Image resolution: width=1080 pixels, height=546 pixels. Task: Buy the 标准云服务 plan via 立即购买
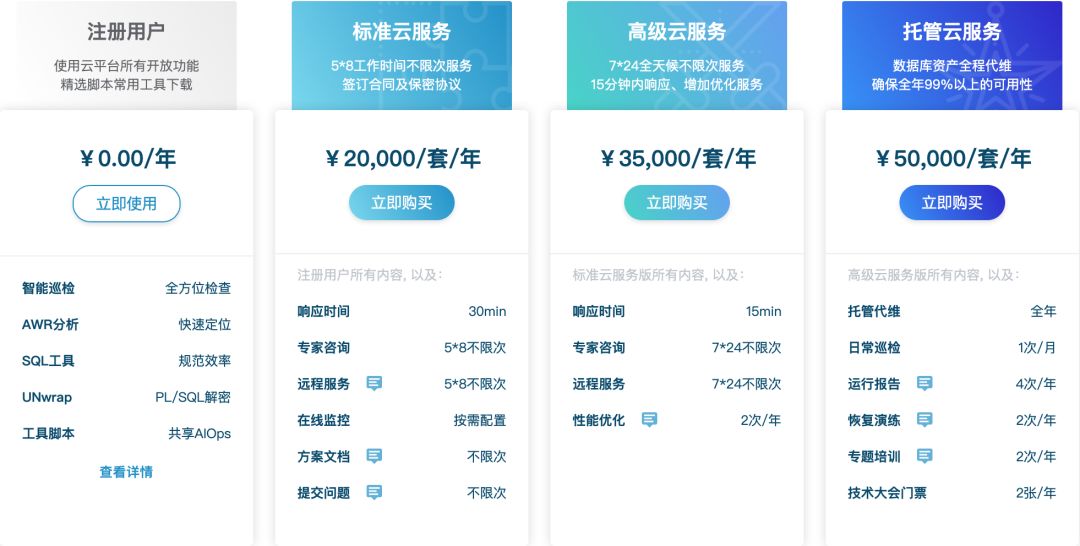click(401, 202)
